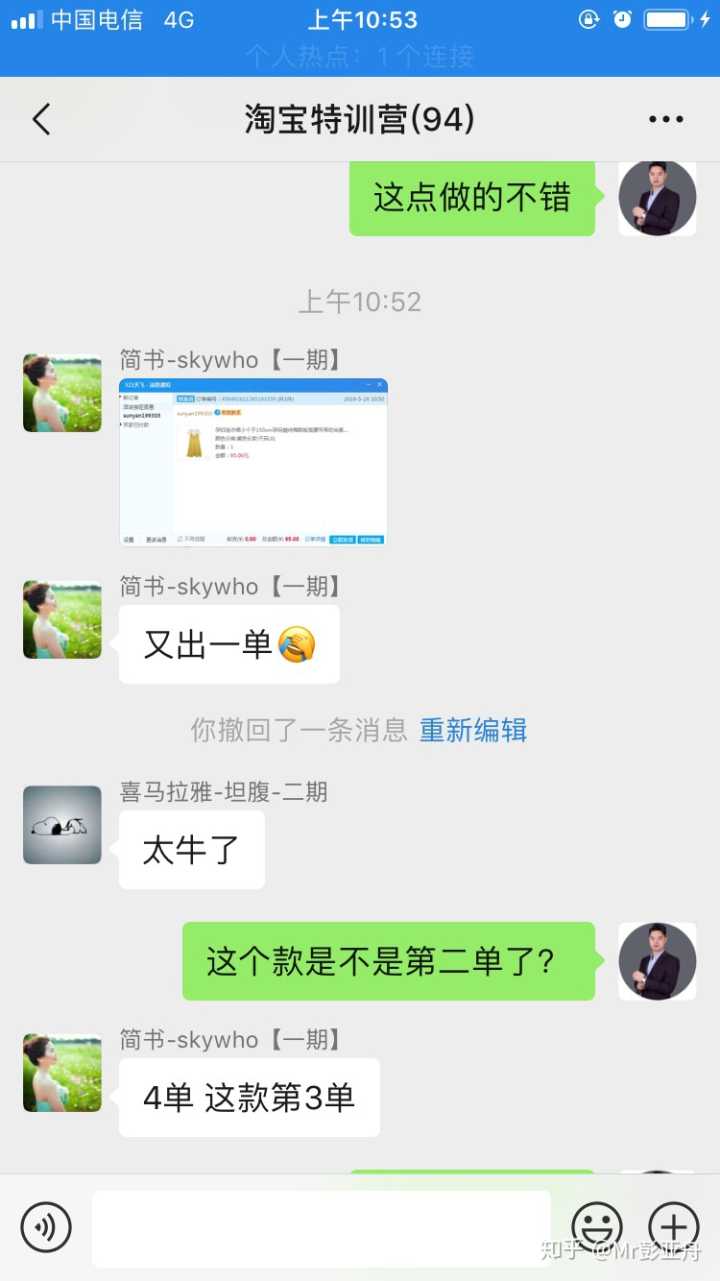This screenshot has height=1281, width=720.
Task: Open 喜马拉雅-坦腹-二期 avatar profile
Action: pyautogui.click(x=62, y=825)
